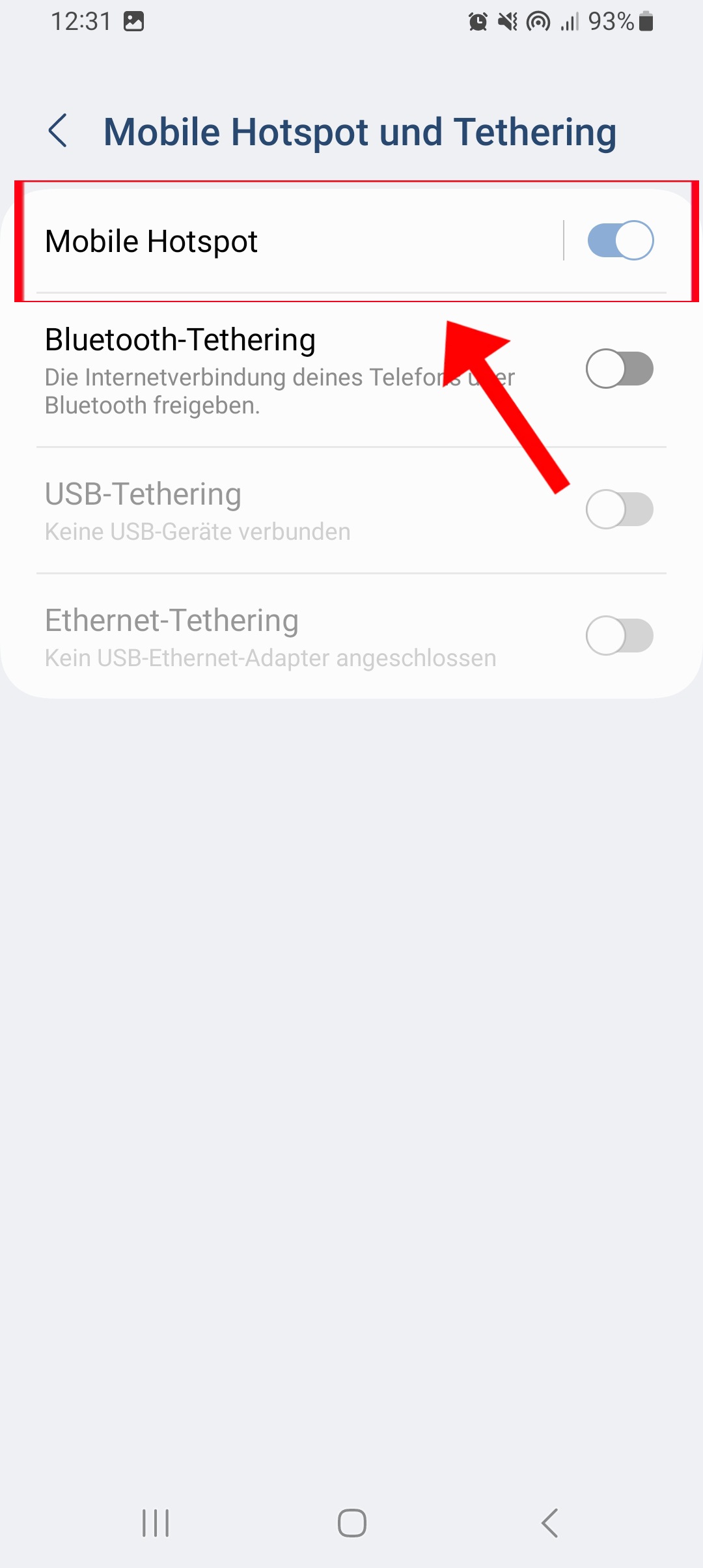Image resolution: width=703 pixels, height=1568 pixels.
Task: Toggle the Ethernet-Tethering switch
Action: coord(620,636)
